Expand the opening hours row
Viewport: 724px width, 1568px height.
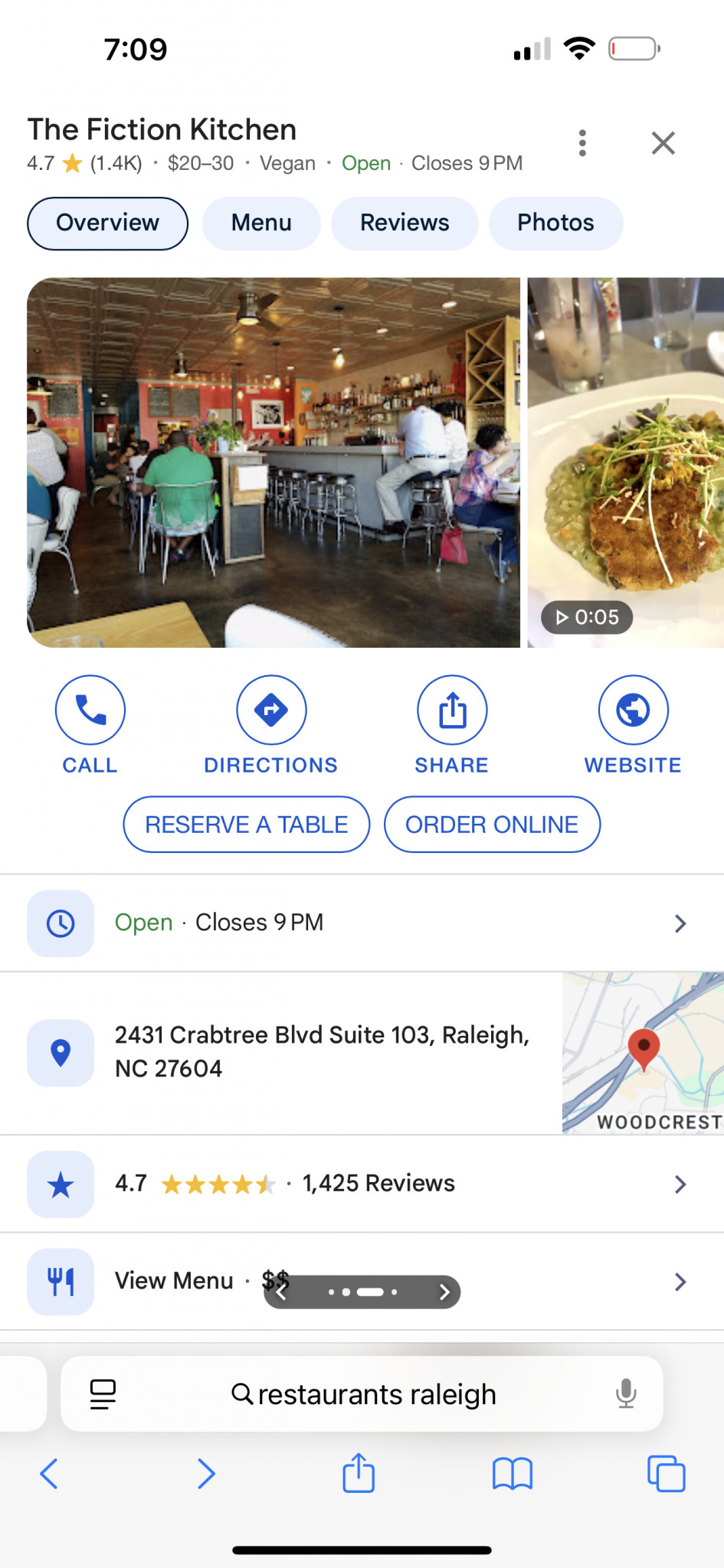click(x=360, y=923)
